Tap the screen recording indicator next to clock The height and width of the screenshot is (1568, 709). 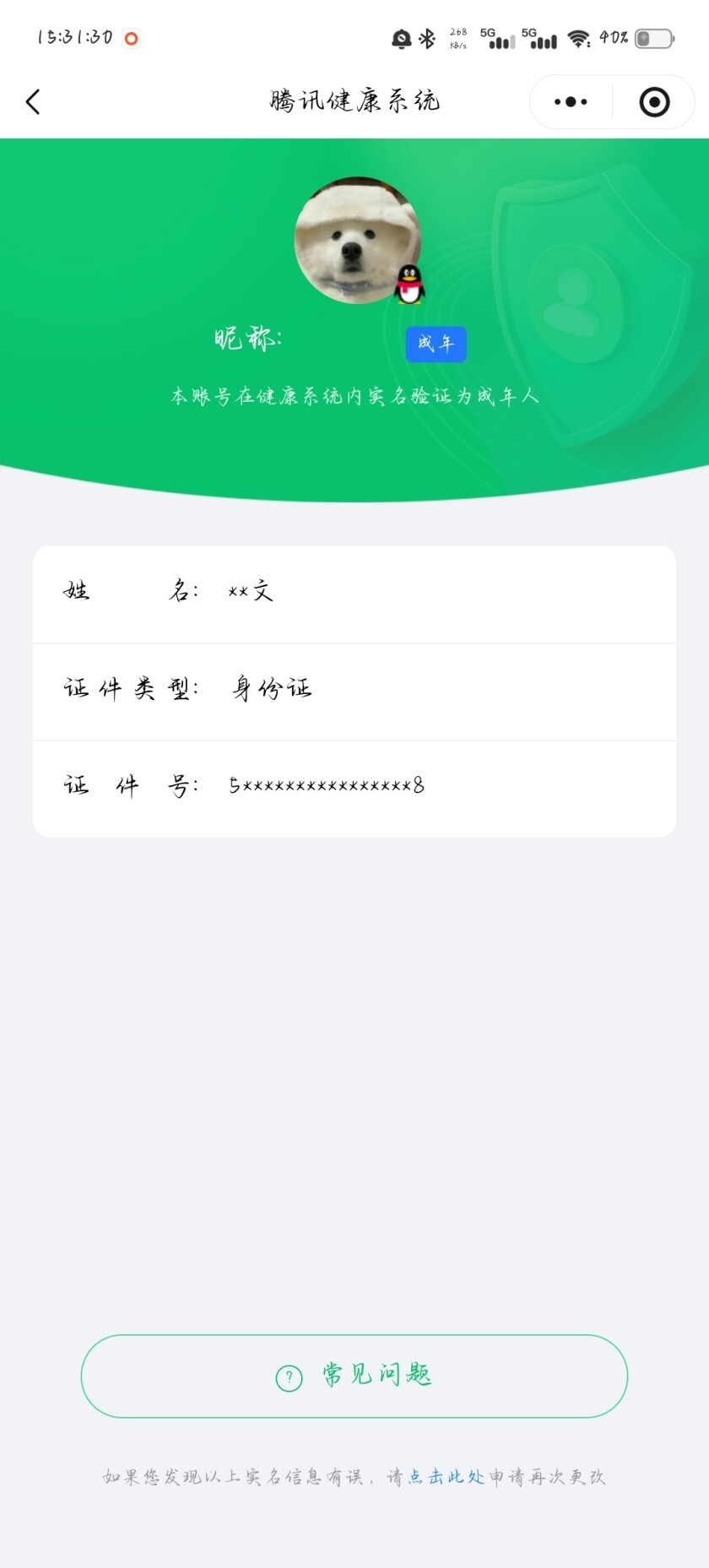(131, 38)
